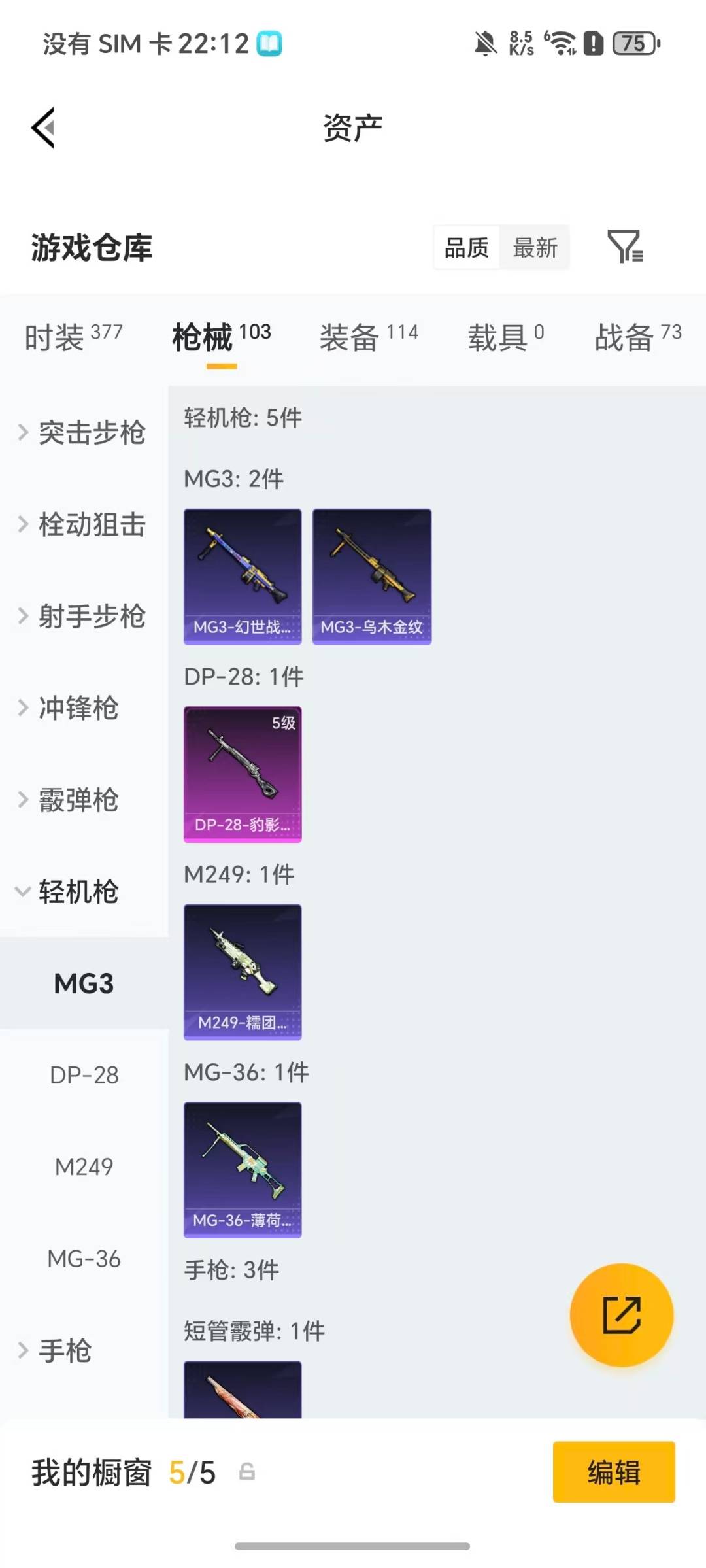The height and width of the screenshot is (1568, 706).
Task: Tap the 编辑 button
Action: (x=613, y=1473)
